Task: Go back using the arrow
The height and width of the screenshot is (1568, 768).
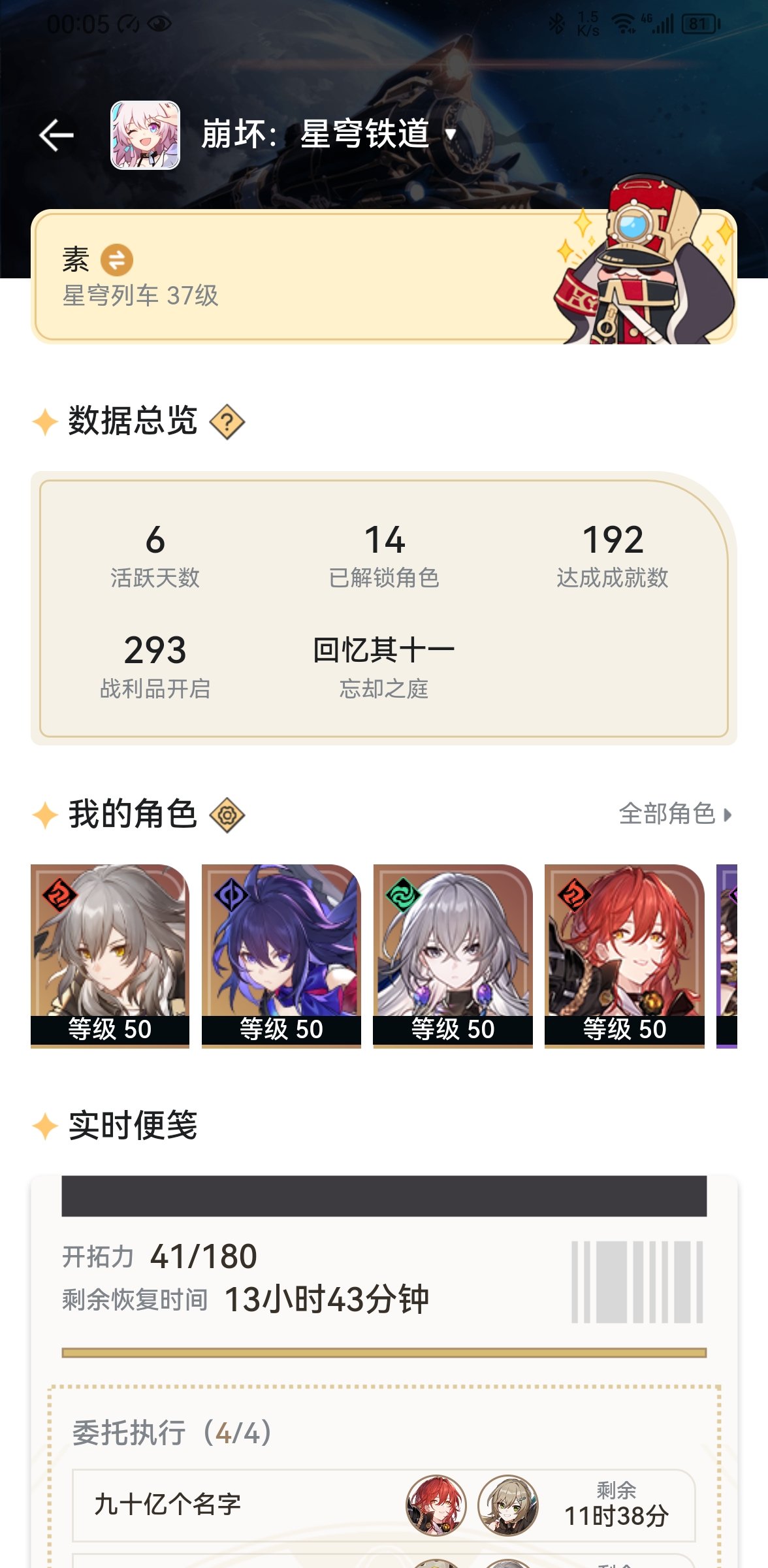Action: click(x=56, y=135)
